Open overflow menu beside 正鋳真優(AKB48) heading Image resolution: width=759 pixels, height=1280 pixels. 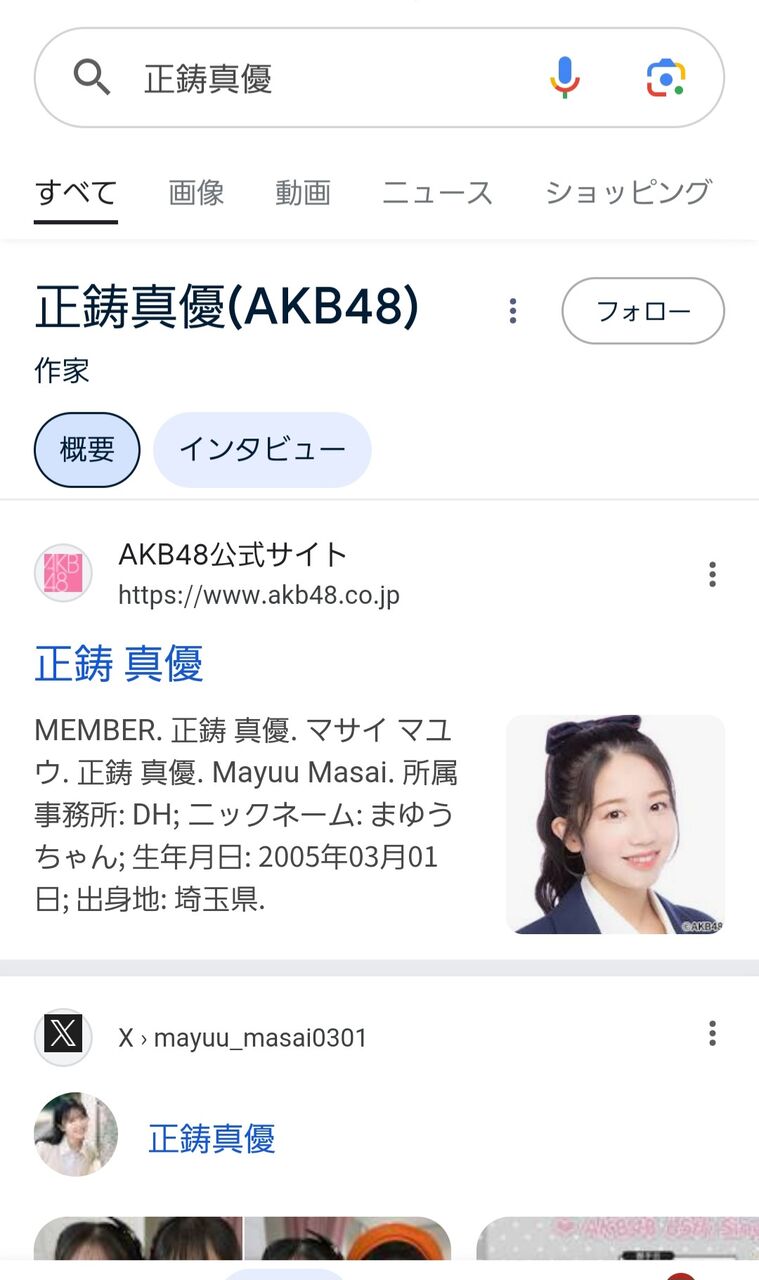click(513, 311)
